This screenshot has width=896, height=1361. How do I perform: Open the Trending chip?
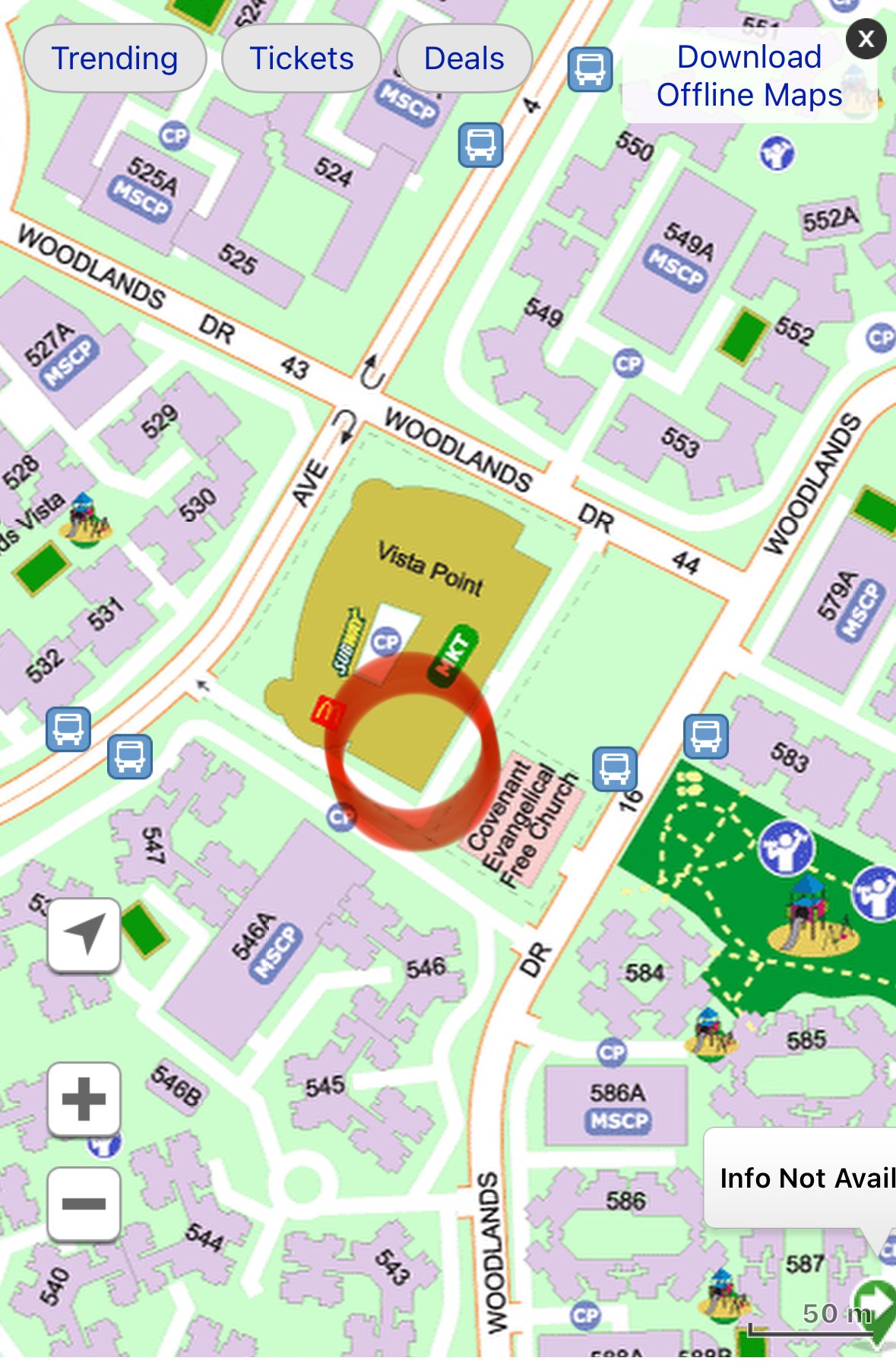(115, 59)
